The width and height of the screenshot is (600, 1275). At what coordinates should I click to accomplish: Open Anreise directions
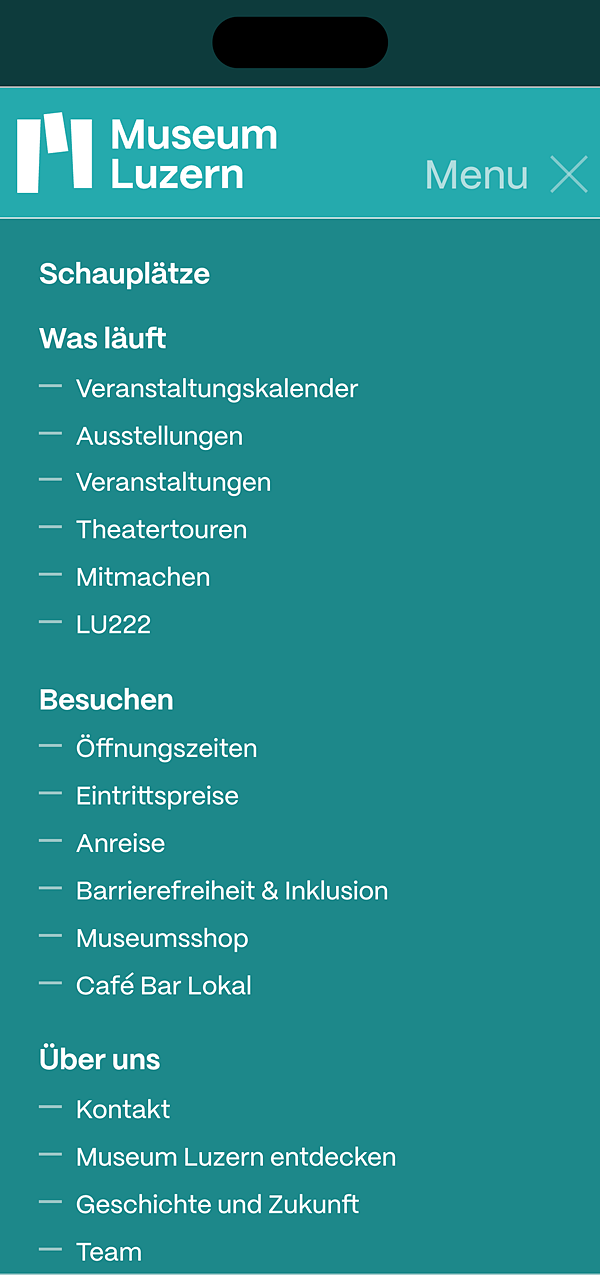[x=120, y=843]
